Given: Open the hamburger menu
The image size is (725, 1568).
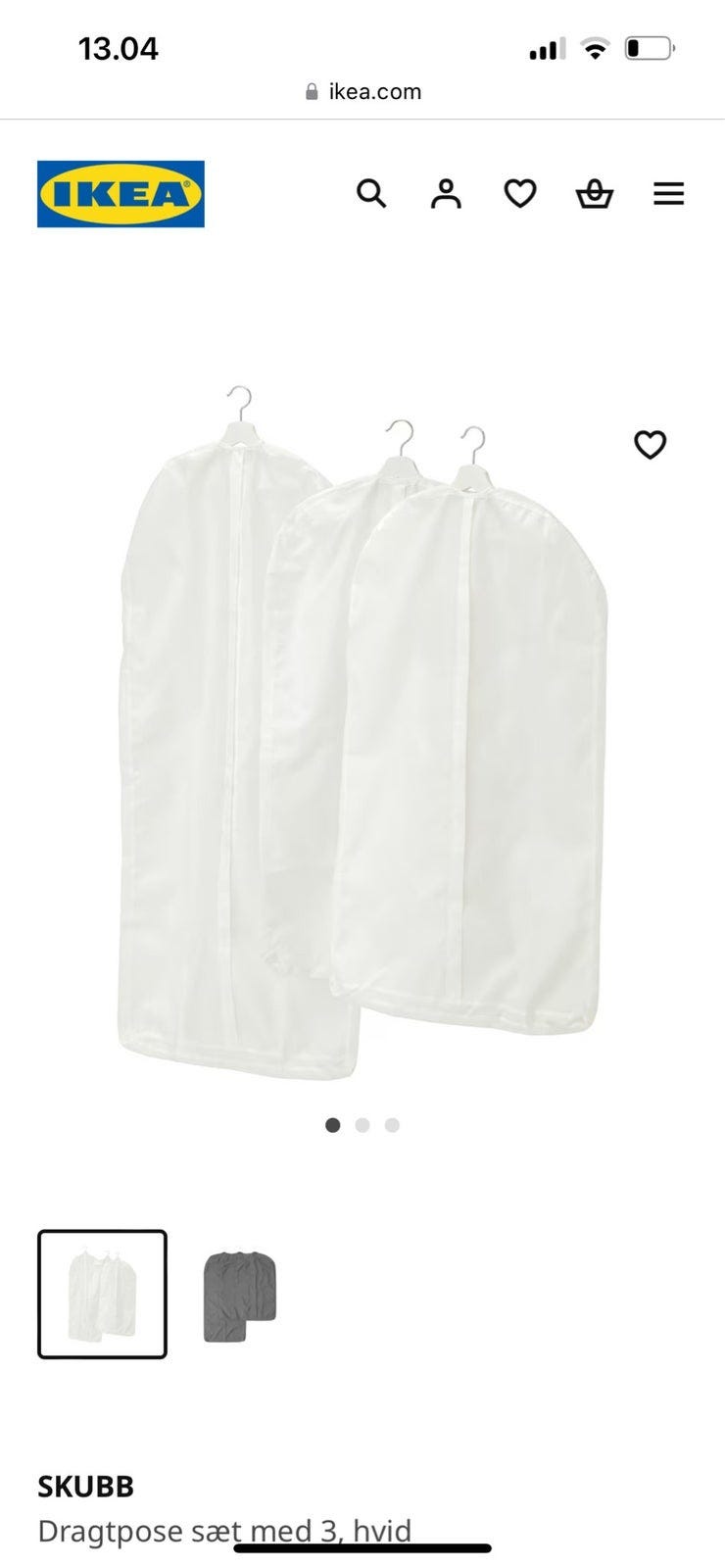Looking at the screenshot, I should click(668, 193).
